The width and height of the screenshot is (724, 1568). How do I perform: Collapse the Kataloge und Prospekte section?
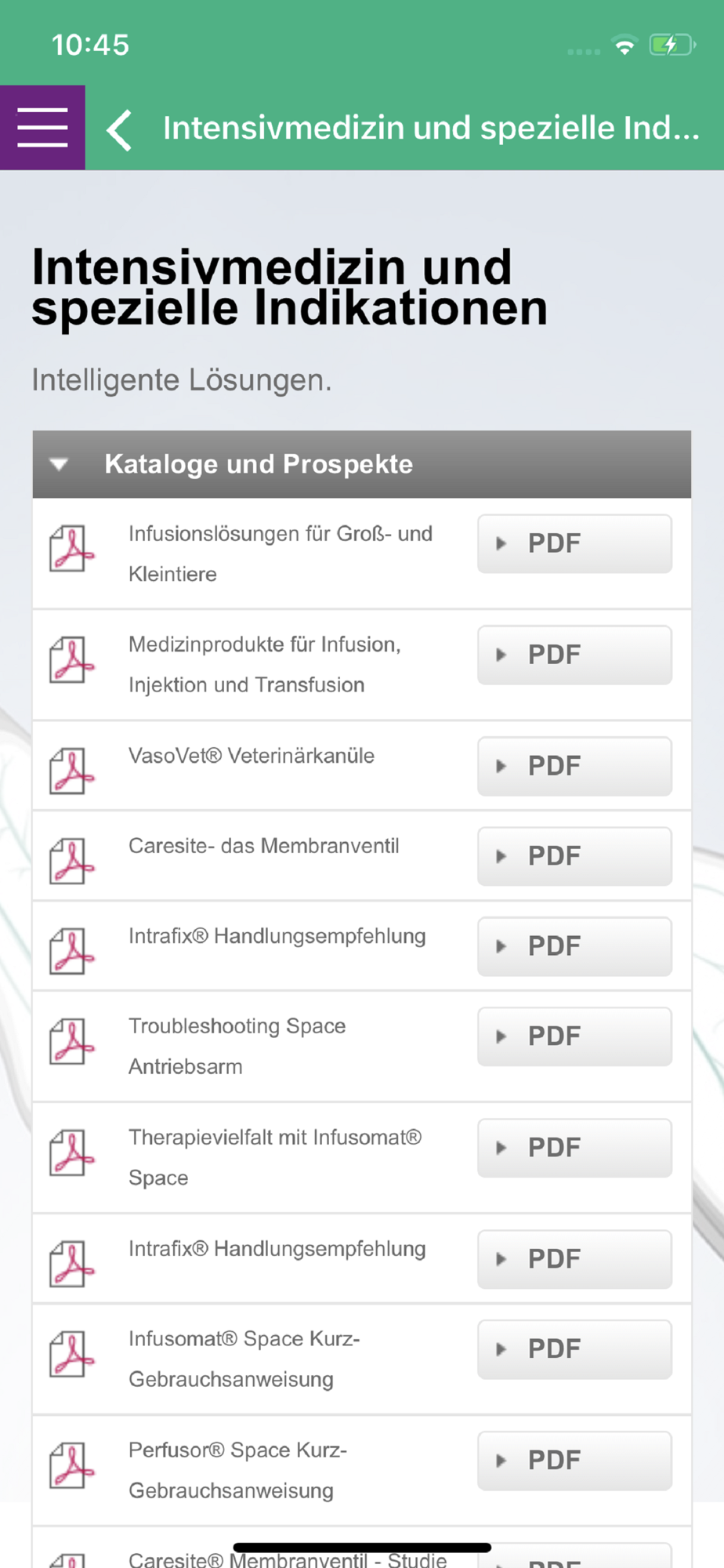[361, 464]
